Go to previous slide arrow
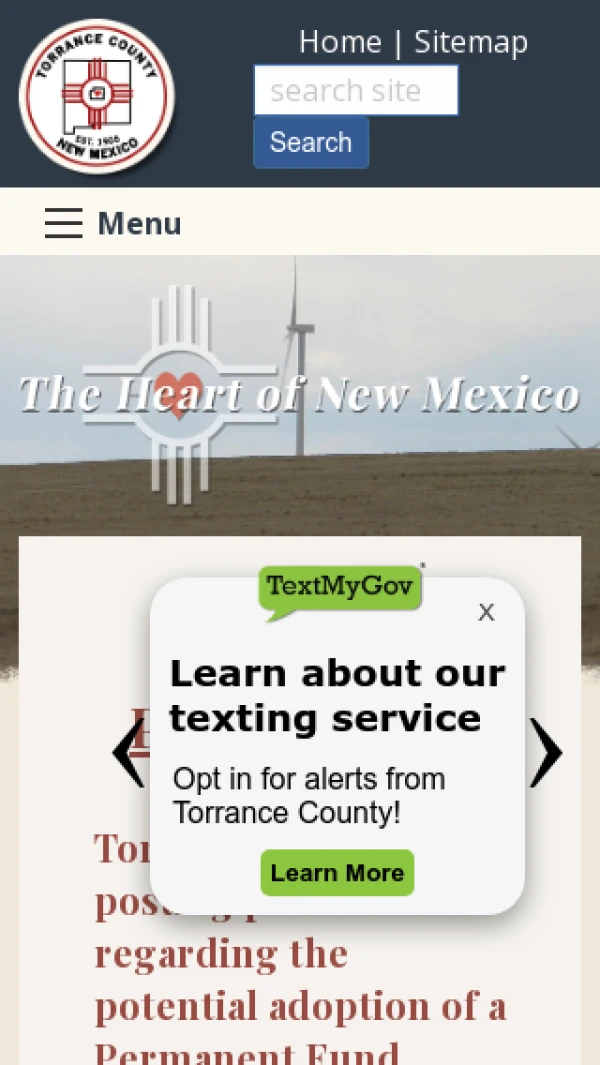The width and height of the screenshot is (600, 1065). (x=128, y=752)
